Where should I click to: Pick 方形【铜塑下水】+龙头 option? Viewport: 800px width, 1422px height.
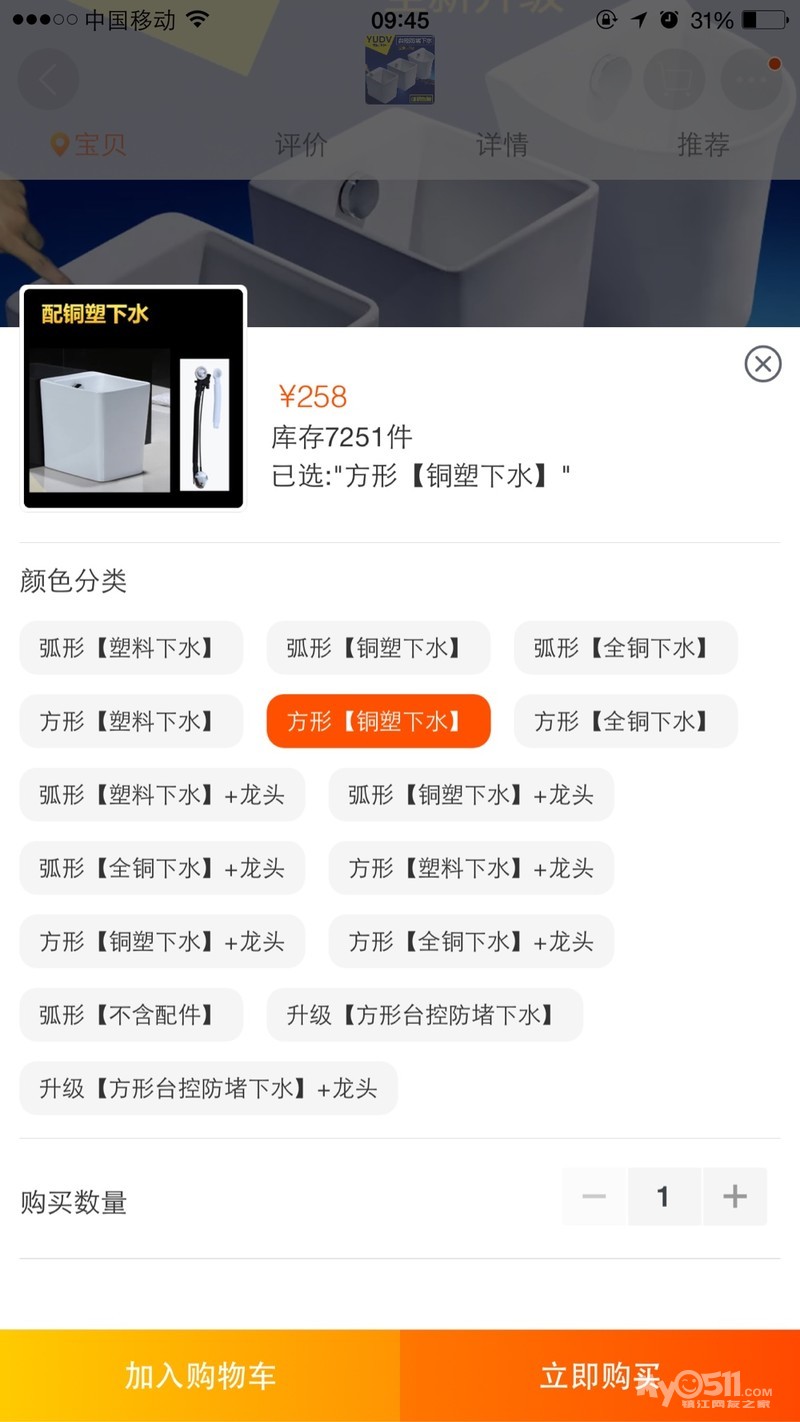tap(162, 941)
